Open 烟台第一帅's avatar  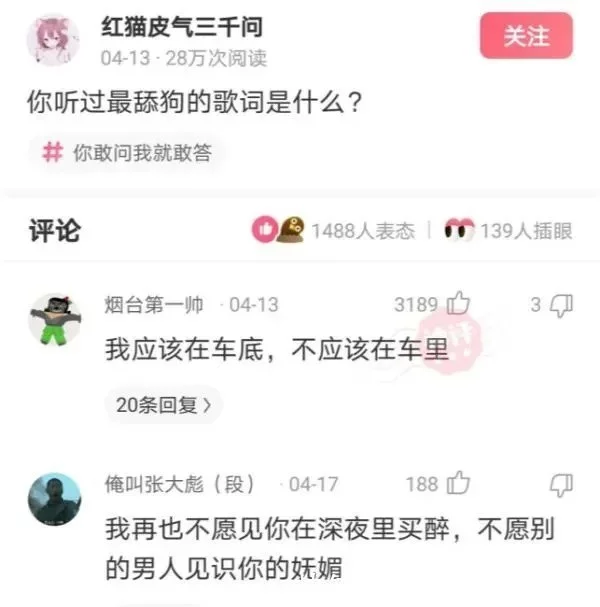tap(53, 320)
